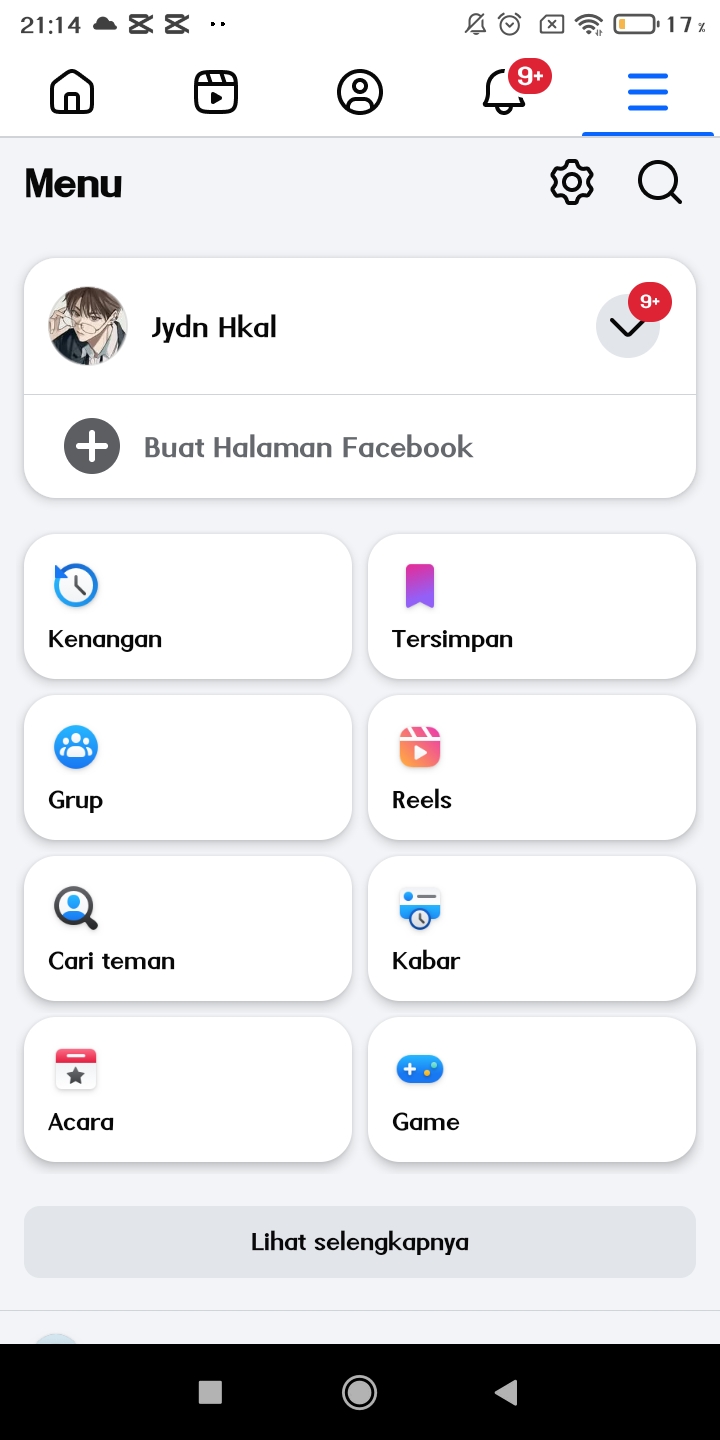Image resolution: width=720 pixels, height=1440 pixels.
Task: Open Jydn Hkal's profile
Action: [x=214, y=327]
